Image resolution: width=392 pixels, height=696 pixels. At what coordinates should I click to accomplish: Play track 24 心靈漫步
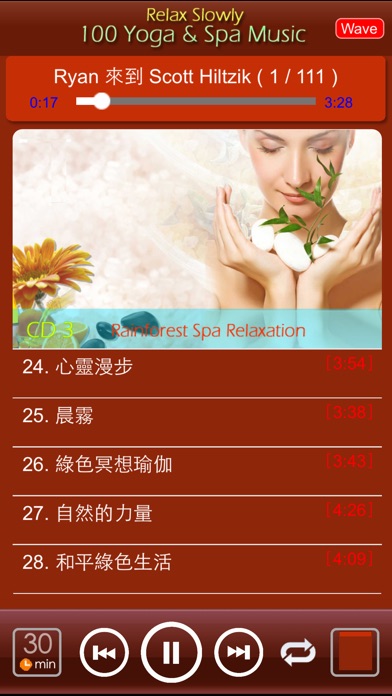tap(197, 373)
